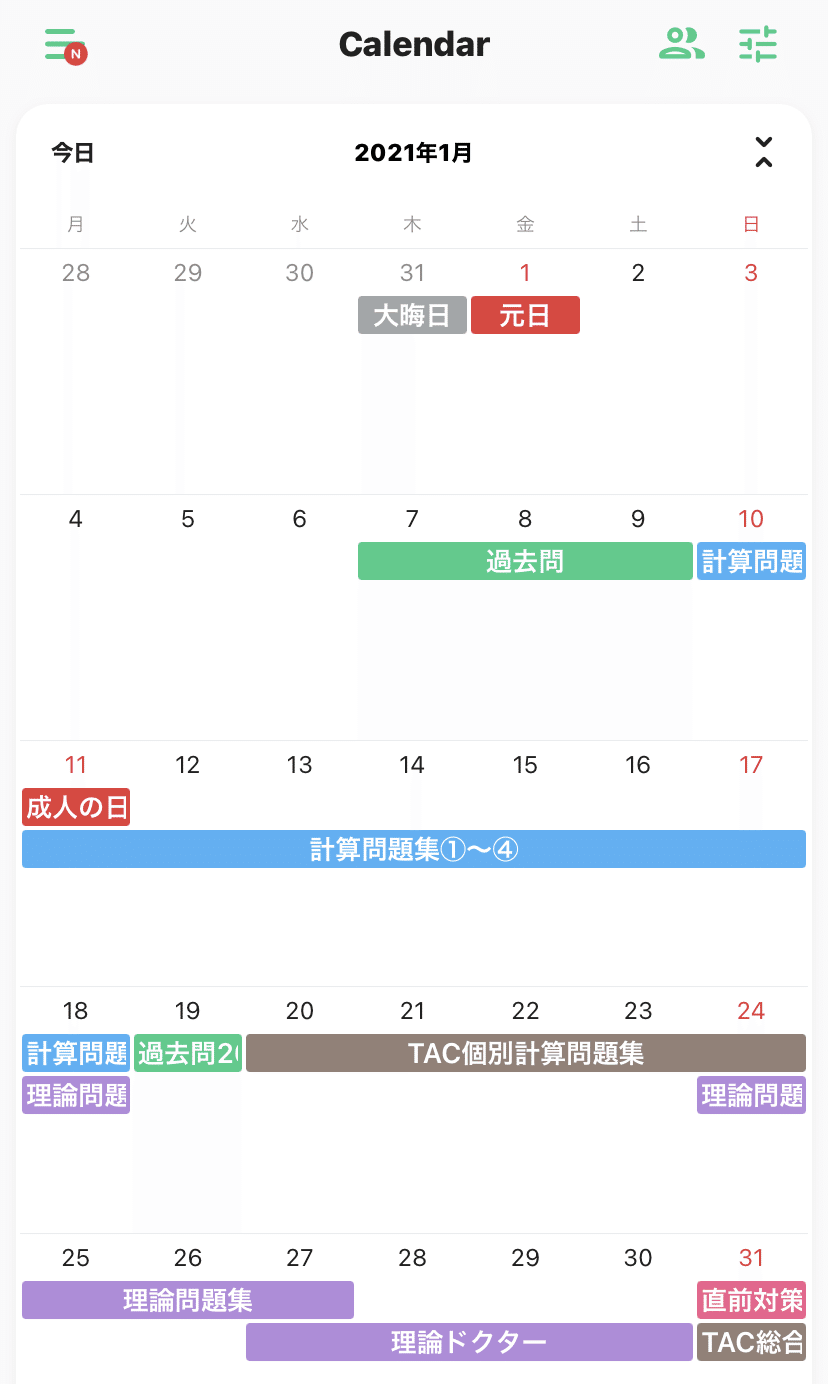Jump to today with 今日 button
This screenshot has width=828, height=1384.
(x=73, y=153)
